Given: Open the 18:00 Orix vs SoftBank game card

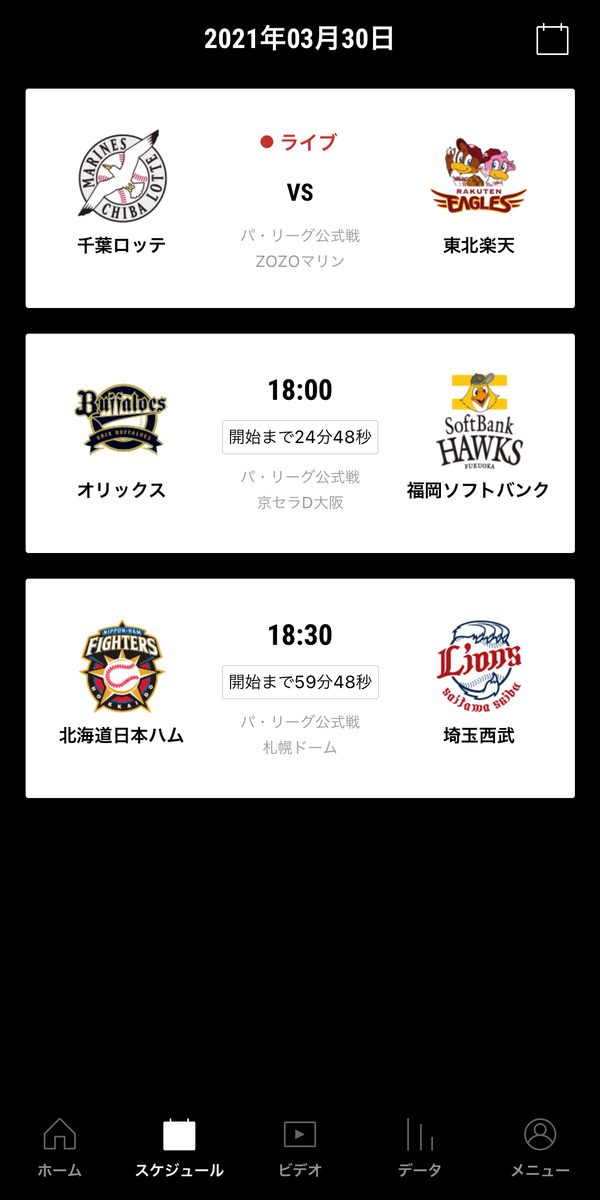Looking at the screenshot, I should coord(300,443).
